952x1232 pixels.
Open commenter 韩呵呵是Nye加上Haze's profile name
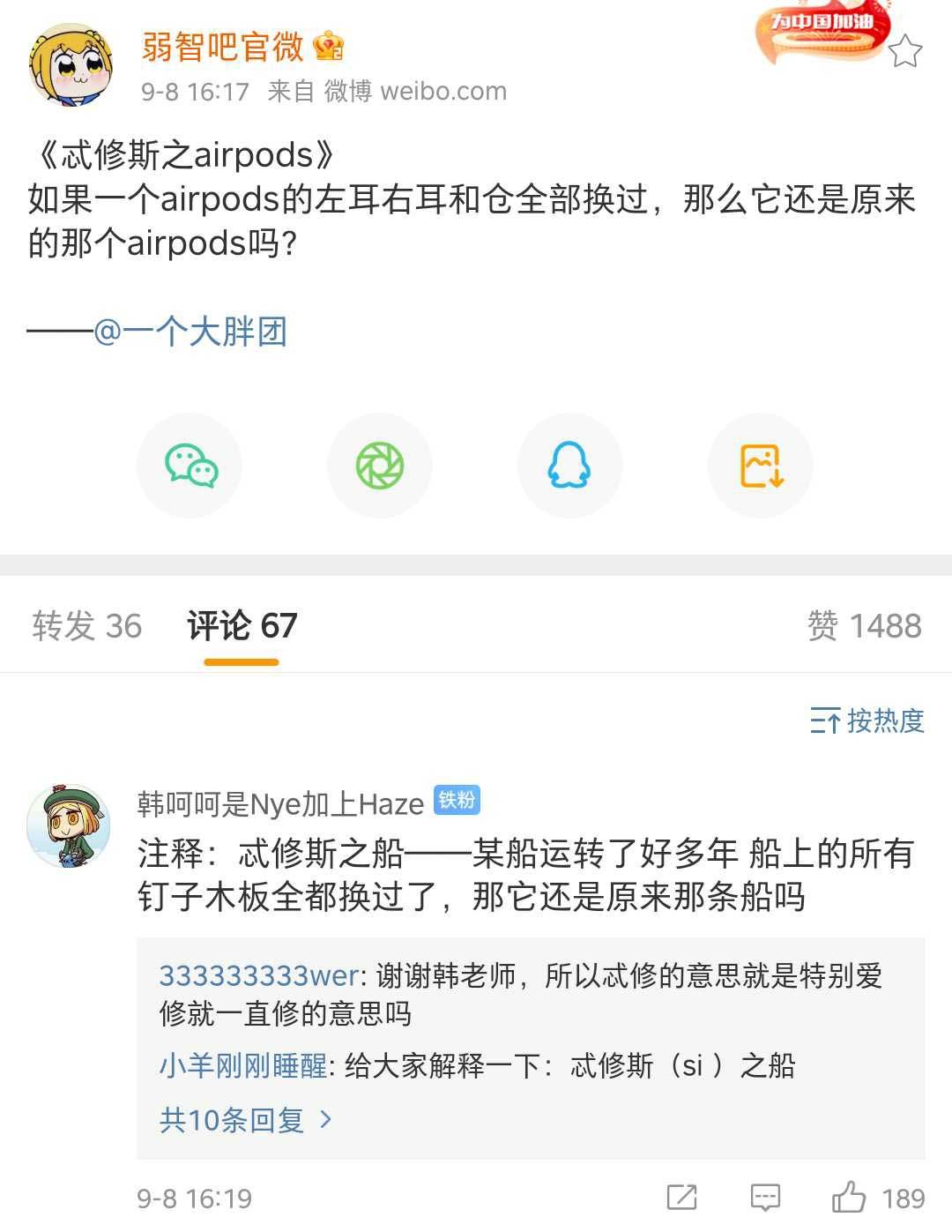tap(280, 803)
